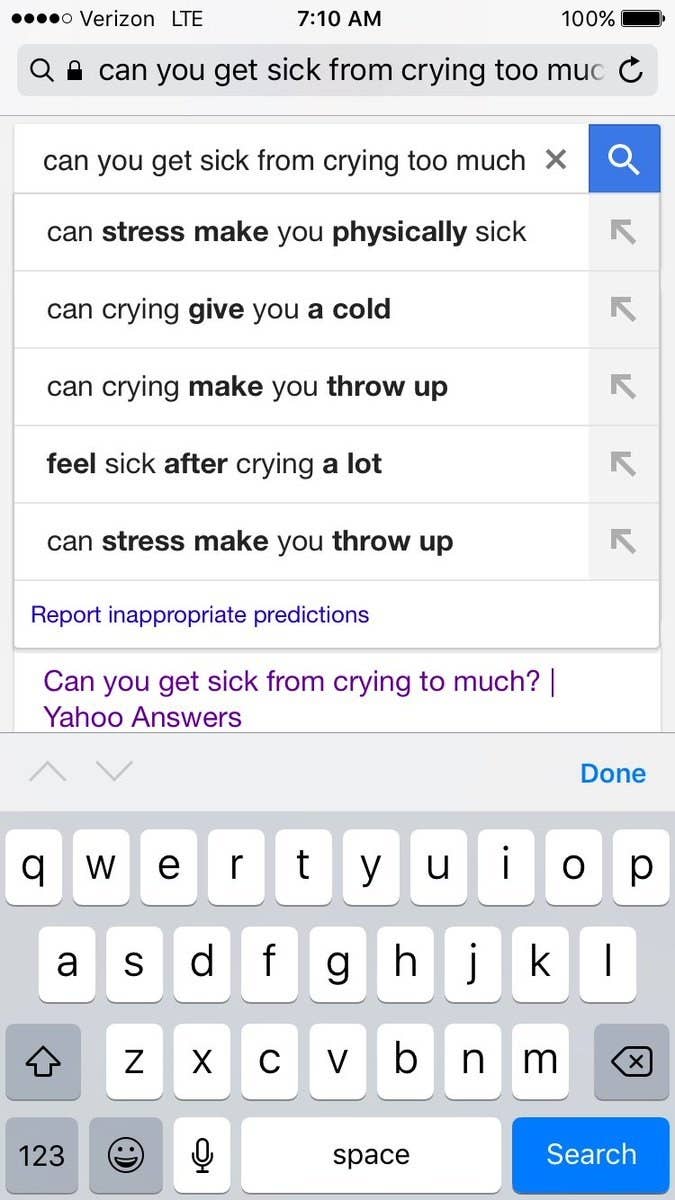
Task: Edit the Google search query field
Action: tap(284, 160)
